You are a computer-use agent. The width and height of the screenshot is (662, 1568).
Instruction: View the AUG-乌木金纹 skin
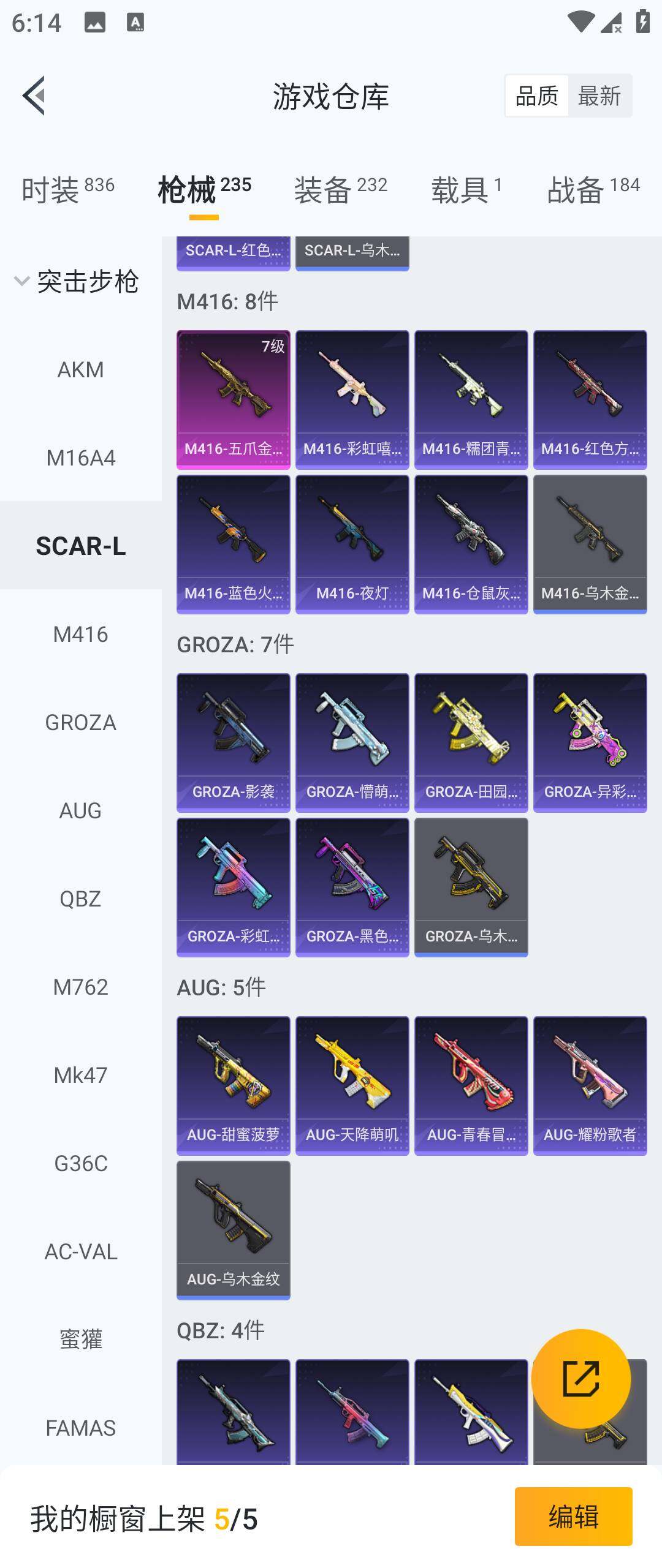(233, 1230)
